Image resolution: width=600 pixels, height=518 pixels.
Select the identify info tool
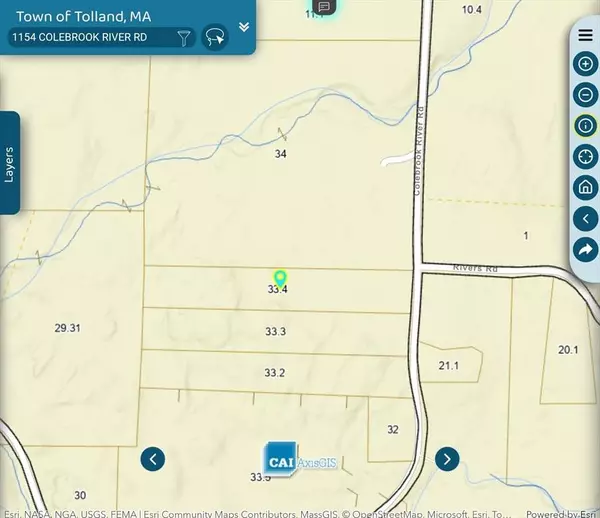[586, 126]
